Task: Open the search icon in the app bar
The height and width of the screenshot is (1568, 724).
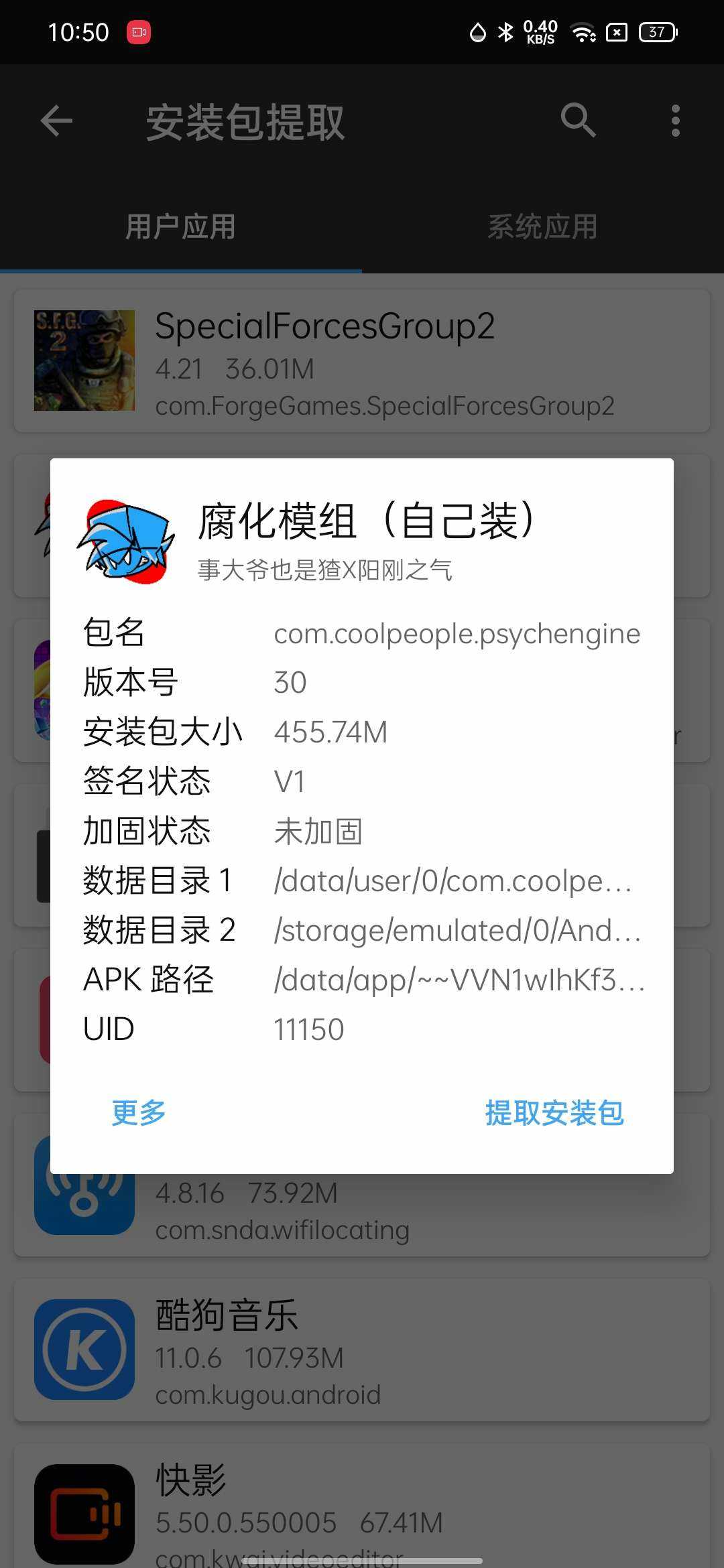Action: coord(578,121)
